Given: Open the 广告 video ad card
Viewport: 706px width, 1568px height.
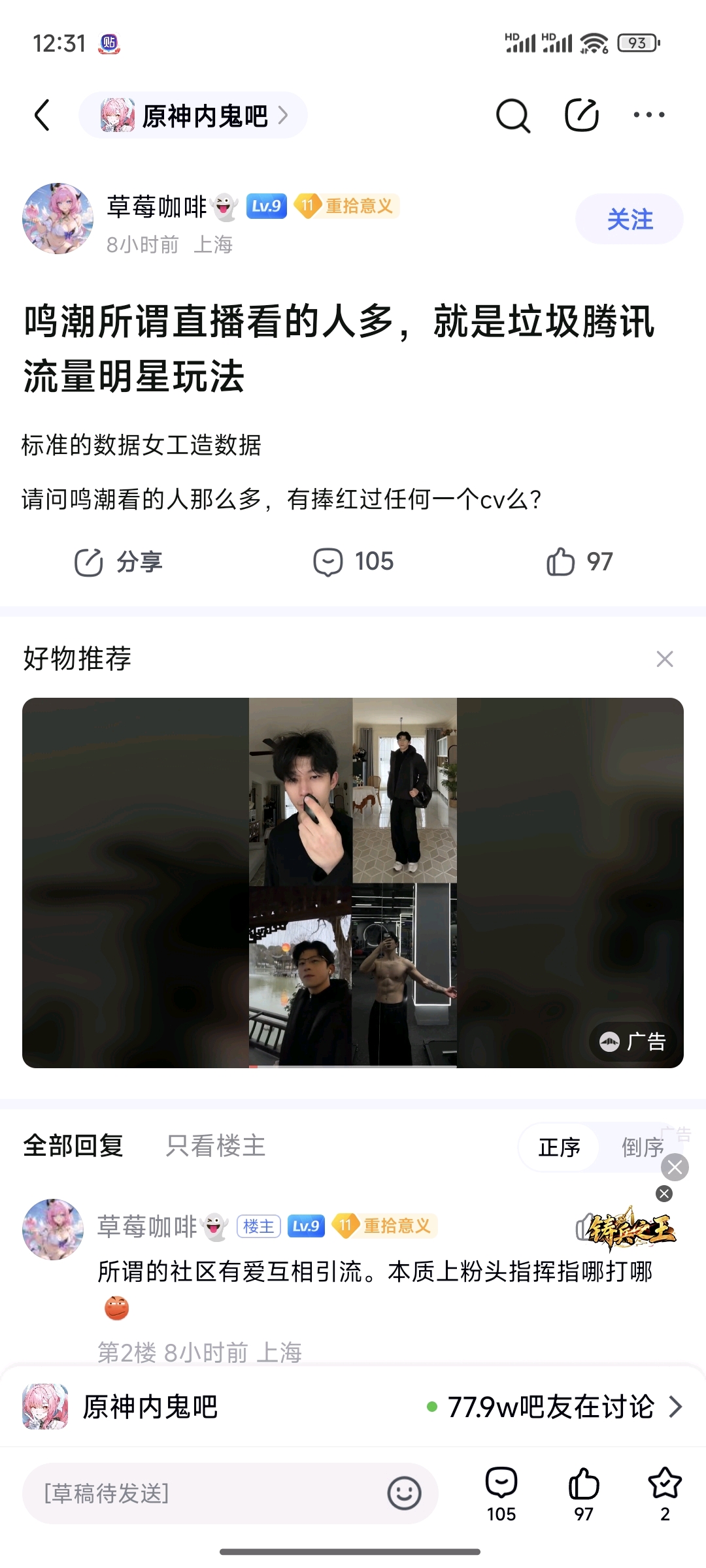Looking at the screenshot, I should tap(353, 882).
